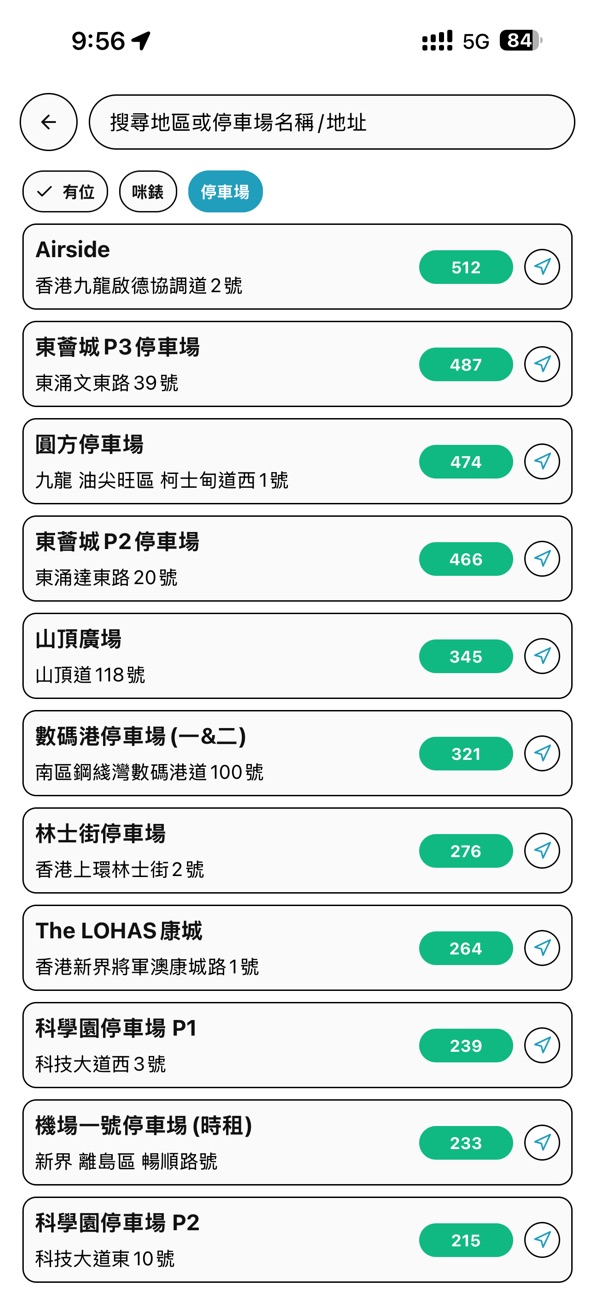Tap navigation arrow for 科學園停車場 P2
The image size is (595, 1290).
click(542, 1240)
